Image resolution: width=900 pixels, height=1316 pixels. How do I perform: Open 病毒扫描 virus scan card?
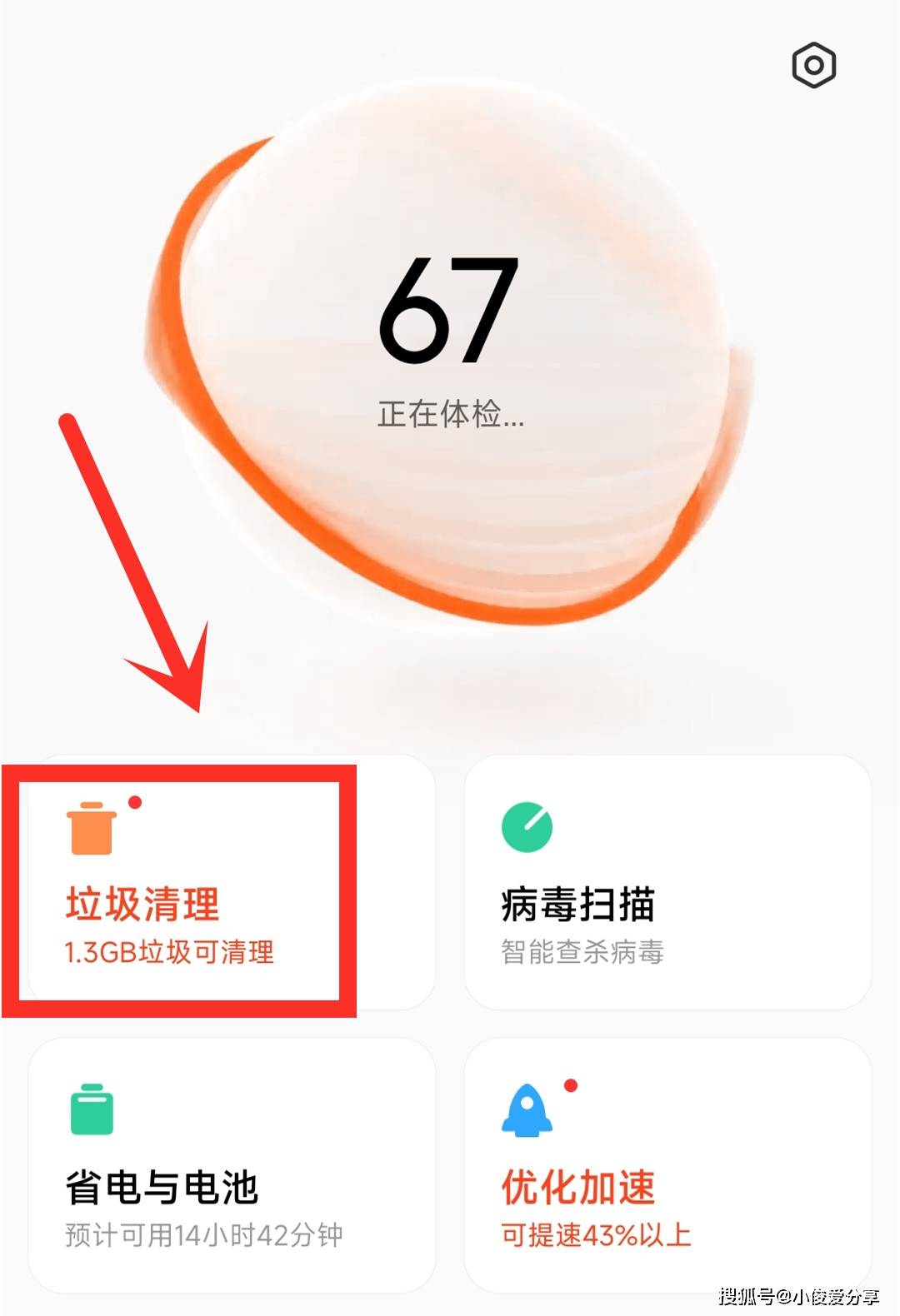pos(667,883)
